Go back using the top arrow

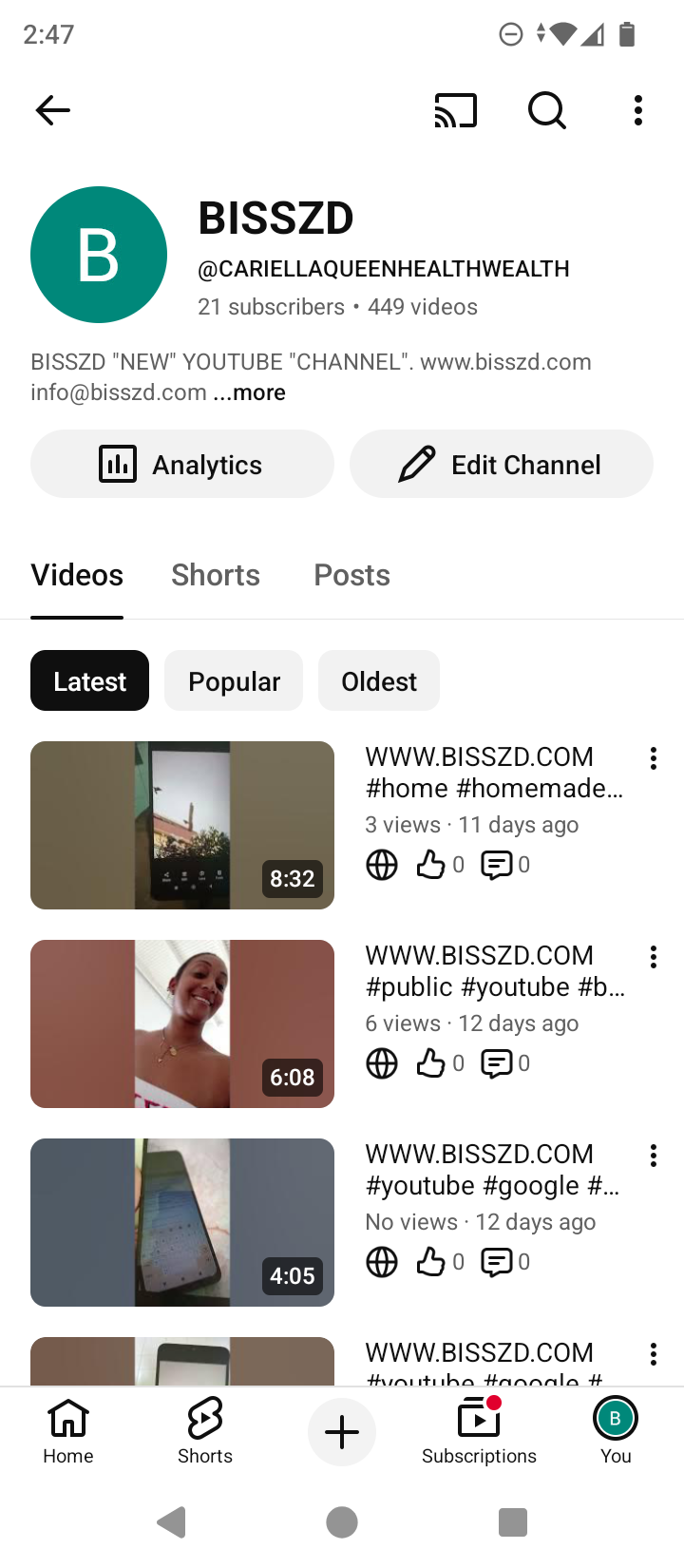(x=53, y=110)
